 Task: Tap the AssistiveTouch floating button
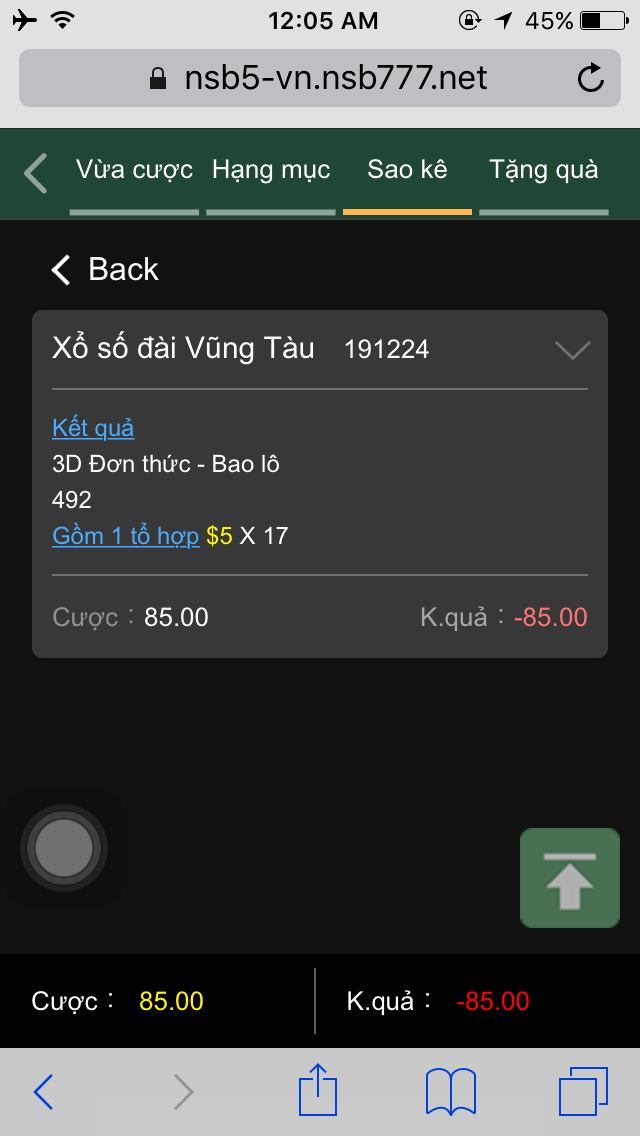tap(64, 848)
